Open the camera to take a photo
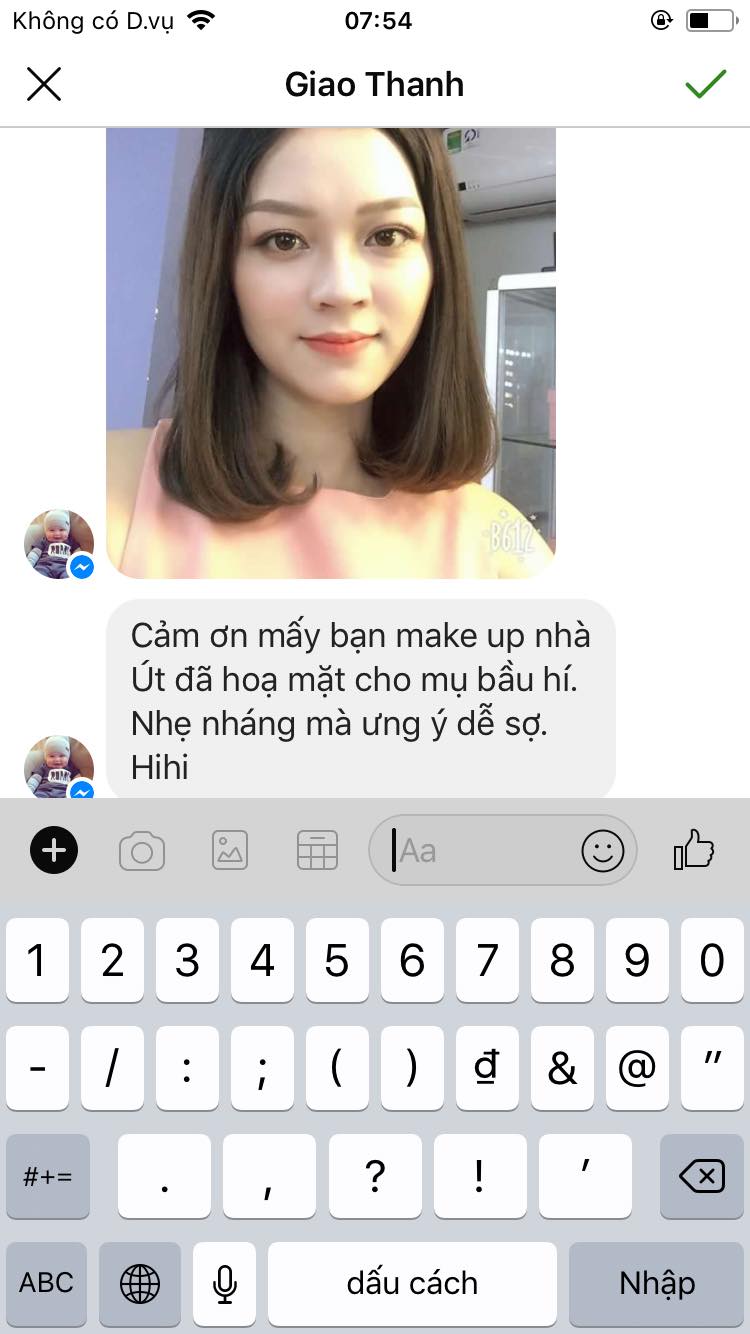 pos(142,852)
